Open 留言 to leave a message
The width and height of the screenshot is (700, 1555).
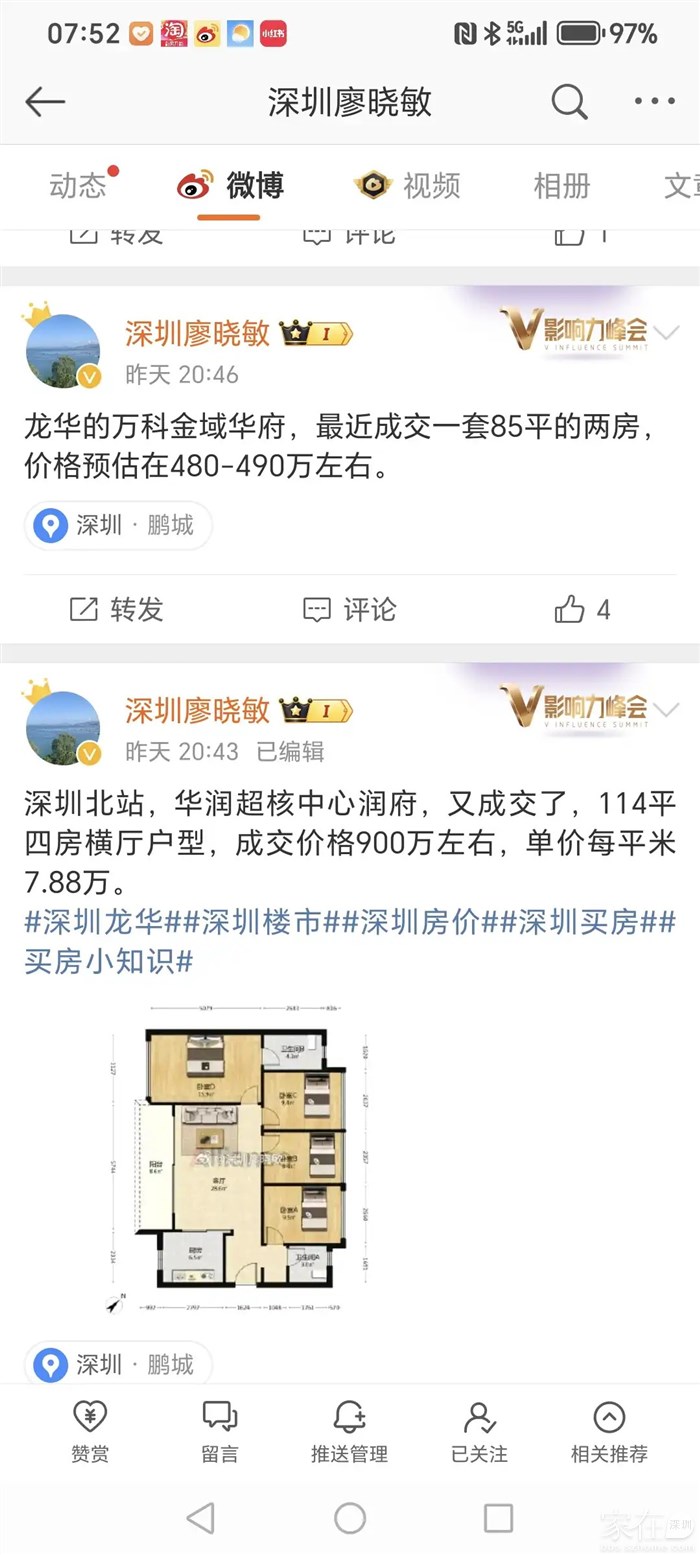pyautogui.click(x=220, y=1432)
